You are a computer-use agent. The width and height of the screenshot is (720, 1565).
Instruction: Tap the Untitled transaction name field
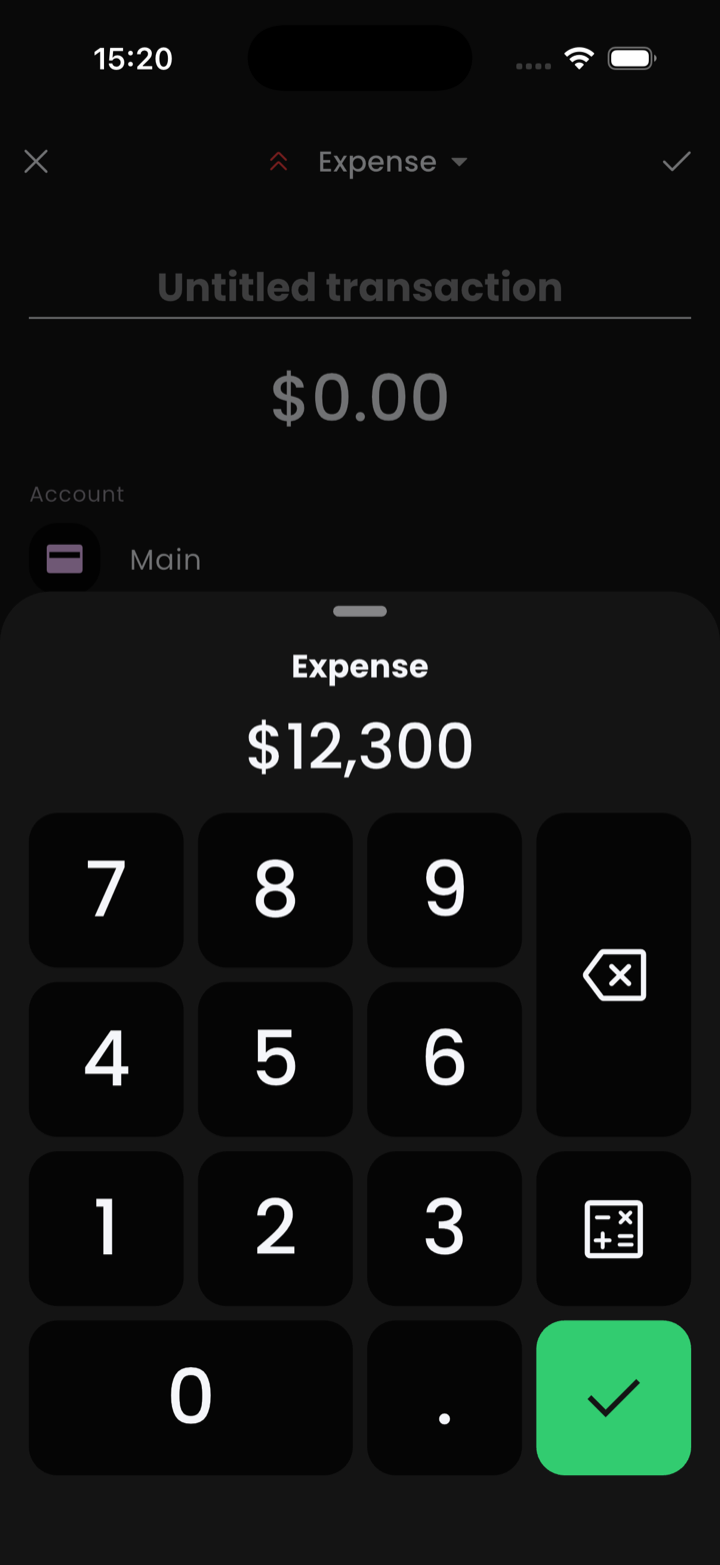pos(360,286)
